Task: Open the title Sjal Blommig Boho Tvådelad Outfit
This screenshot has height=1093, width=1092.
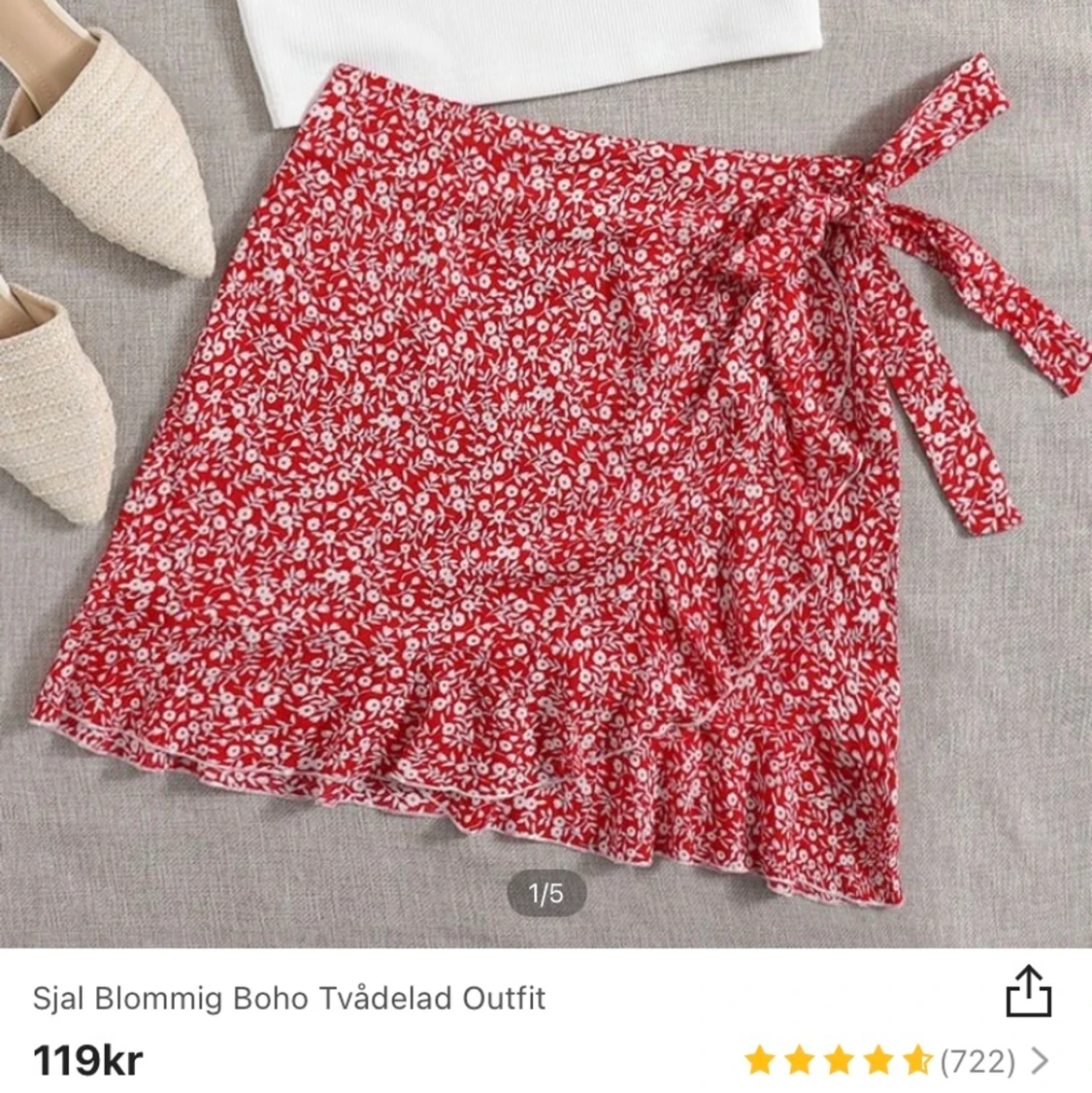Action: 291,995
